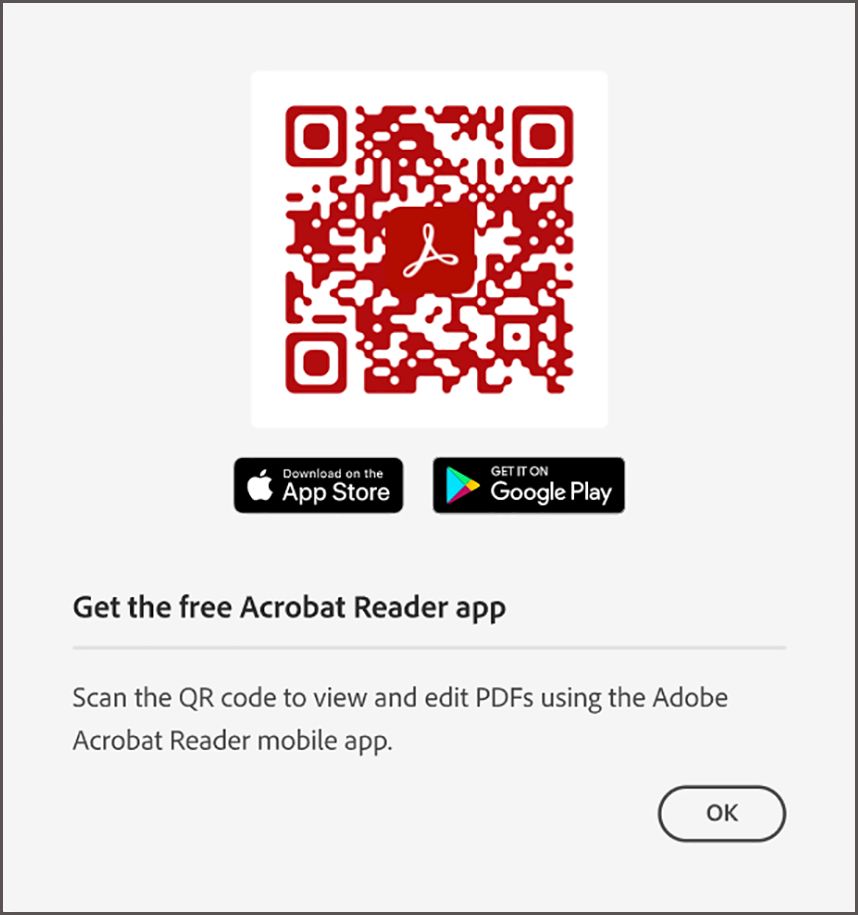This screenshot has height=915, width=858.
Task: Open the Google Play download badge
Action: pyautogui.click(x=528, y=484)
